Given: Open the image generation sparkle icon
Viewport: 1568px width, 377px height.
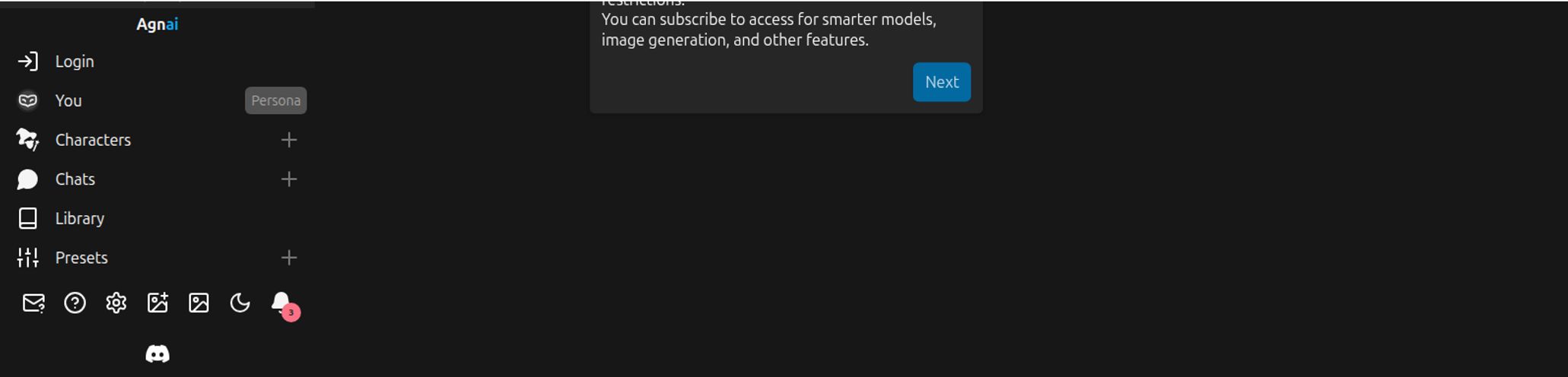Looking at the screenshot, I should [157, 303].
